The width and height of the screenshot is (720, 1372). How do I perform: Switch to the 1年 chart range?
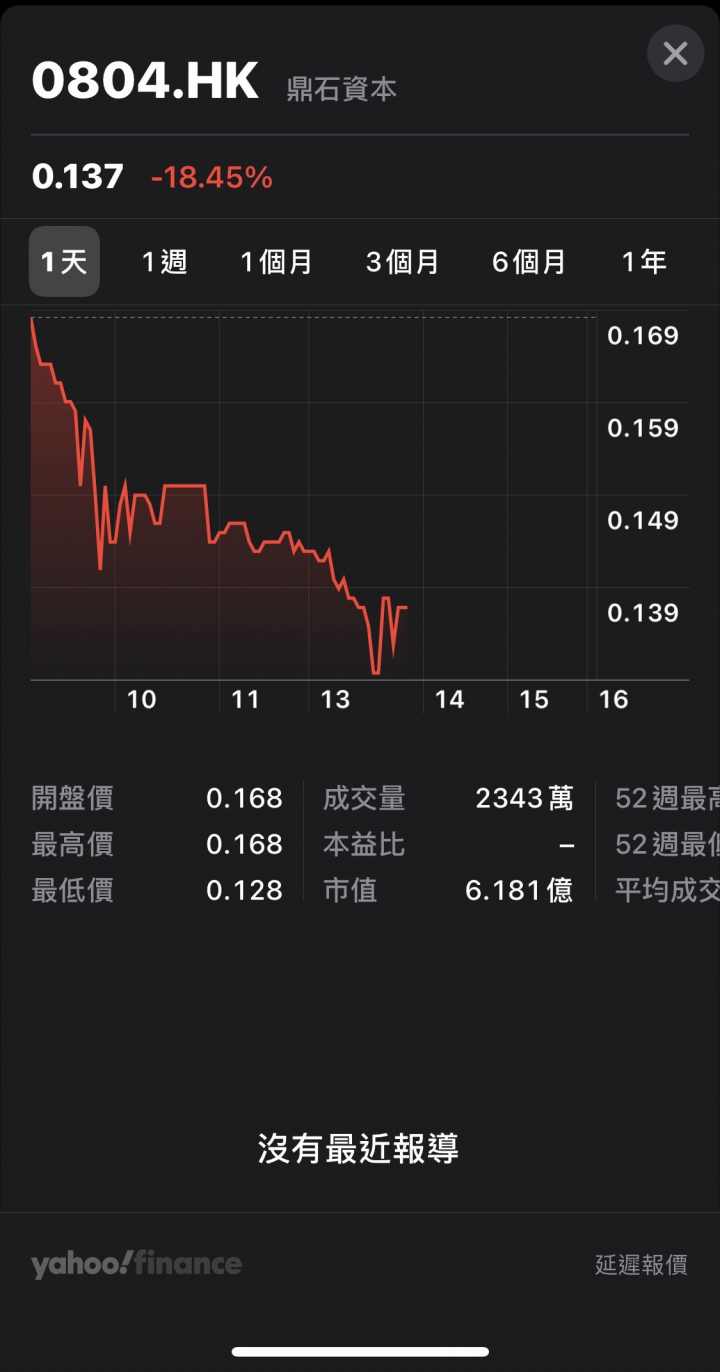point(644,262)
